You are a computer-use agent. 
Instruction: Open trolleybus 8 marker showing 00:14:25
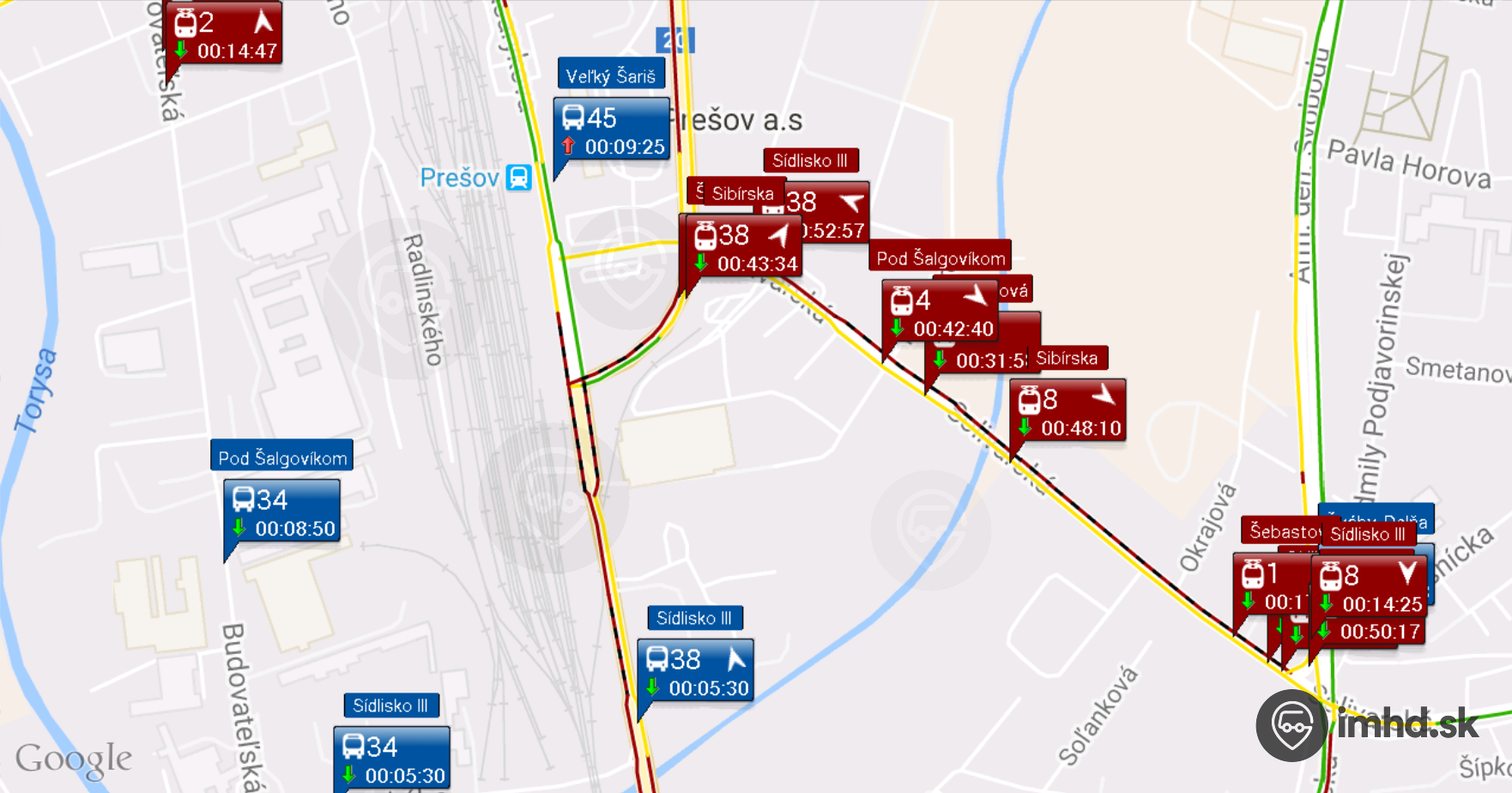coord(1370,588)
